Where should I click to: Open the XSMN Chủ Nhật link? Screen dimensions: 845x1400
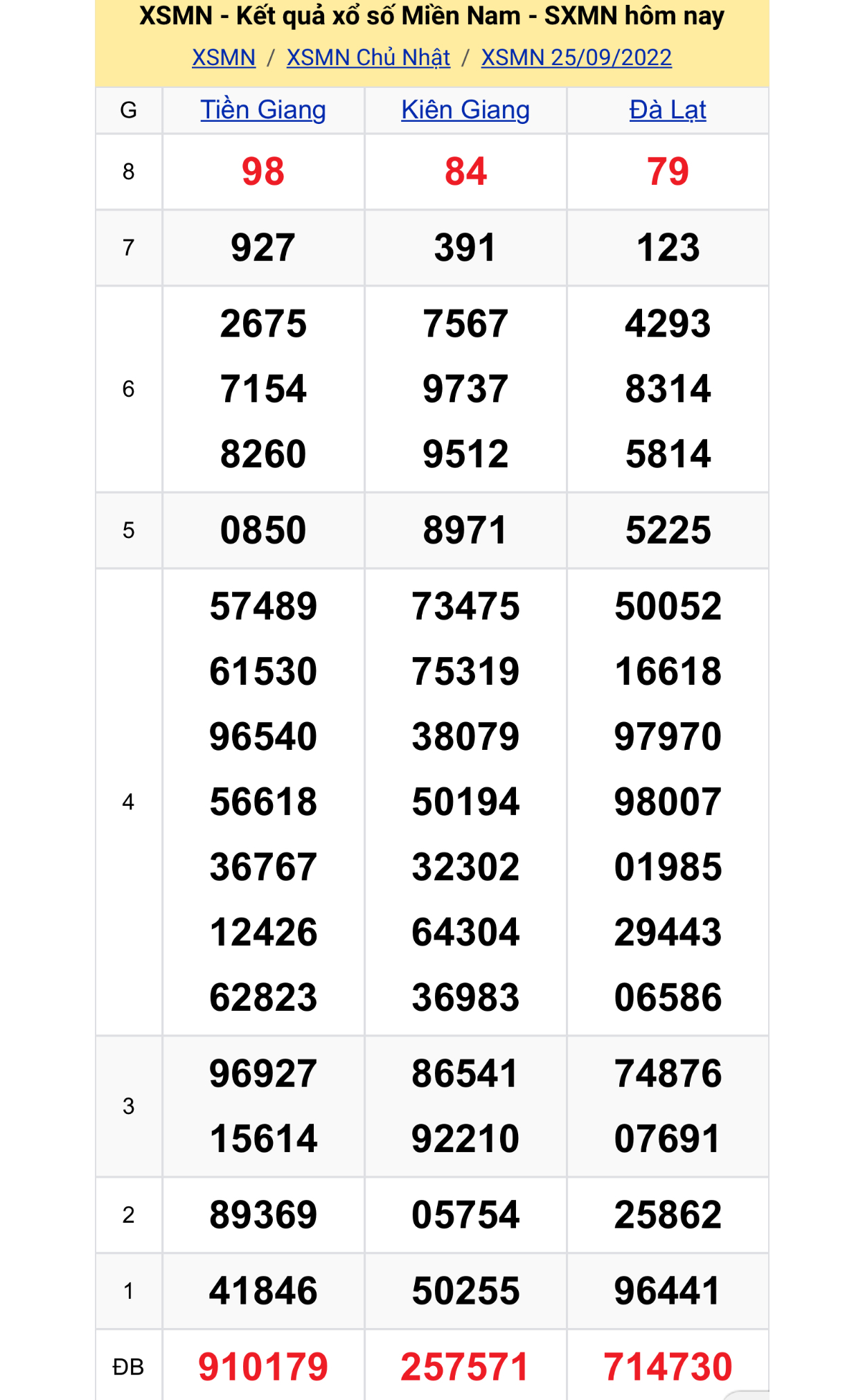pos(368,57)
